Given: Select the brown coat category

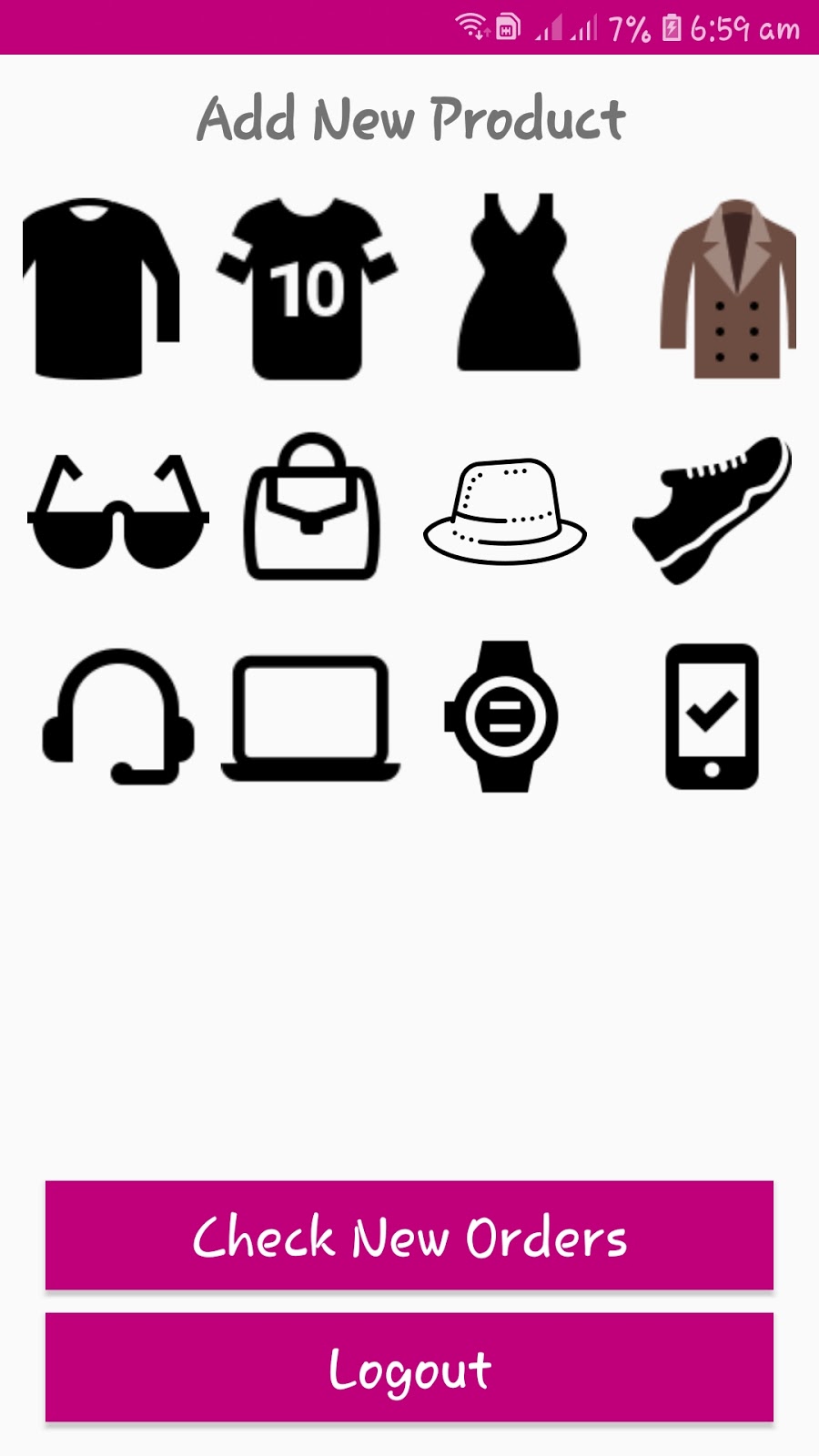Looking at the screenshot, I should click(728, 289).
